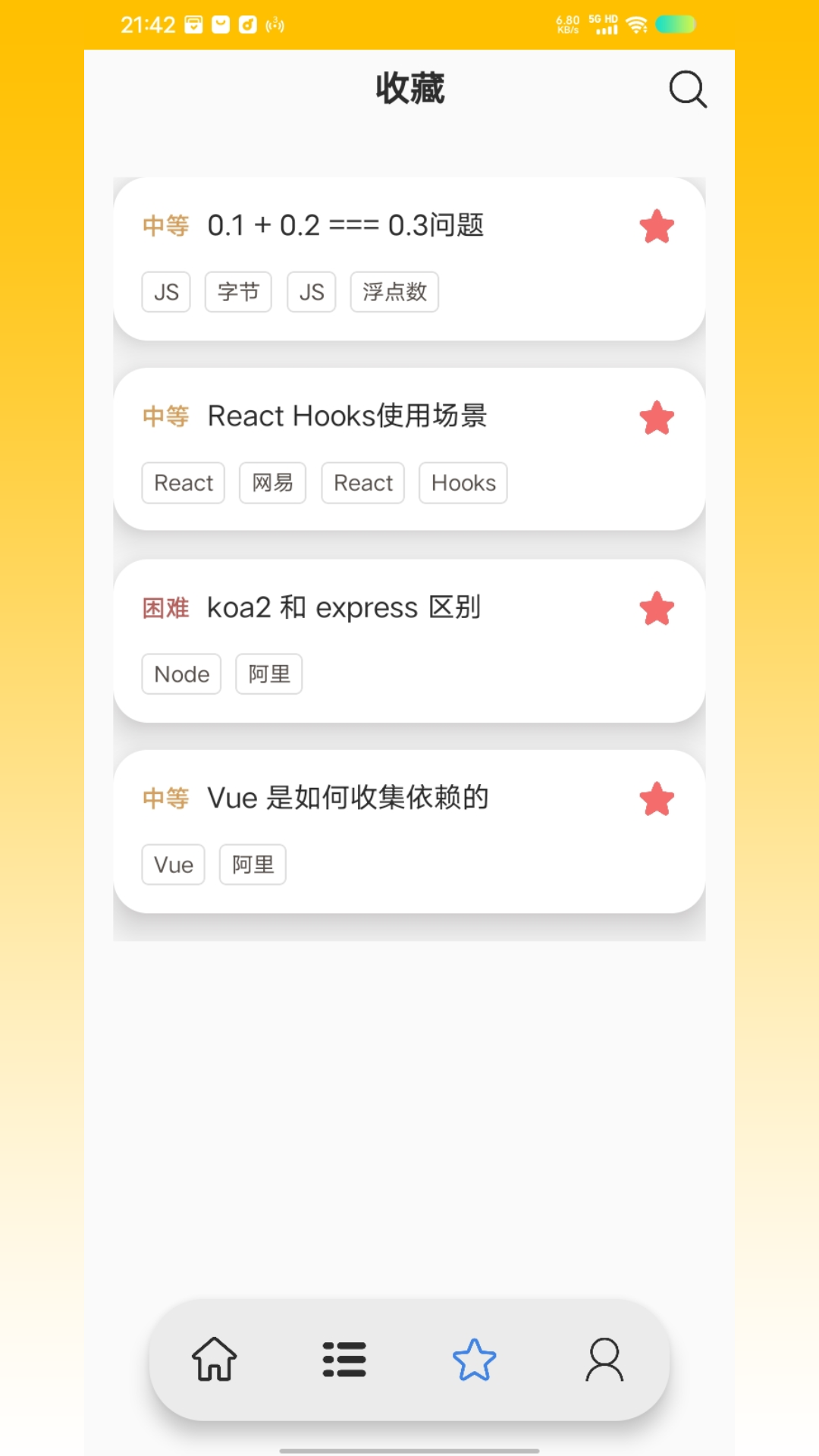Toggle favorite off for Vue 是如何收集依赖的

coord(657,799)
